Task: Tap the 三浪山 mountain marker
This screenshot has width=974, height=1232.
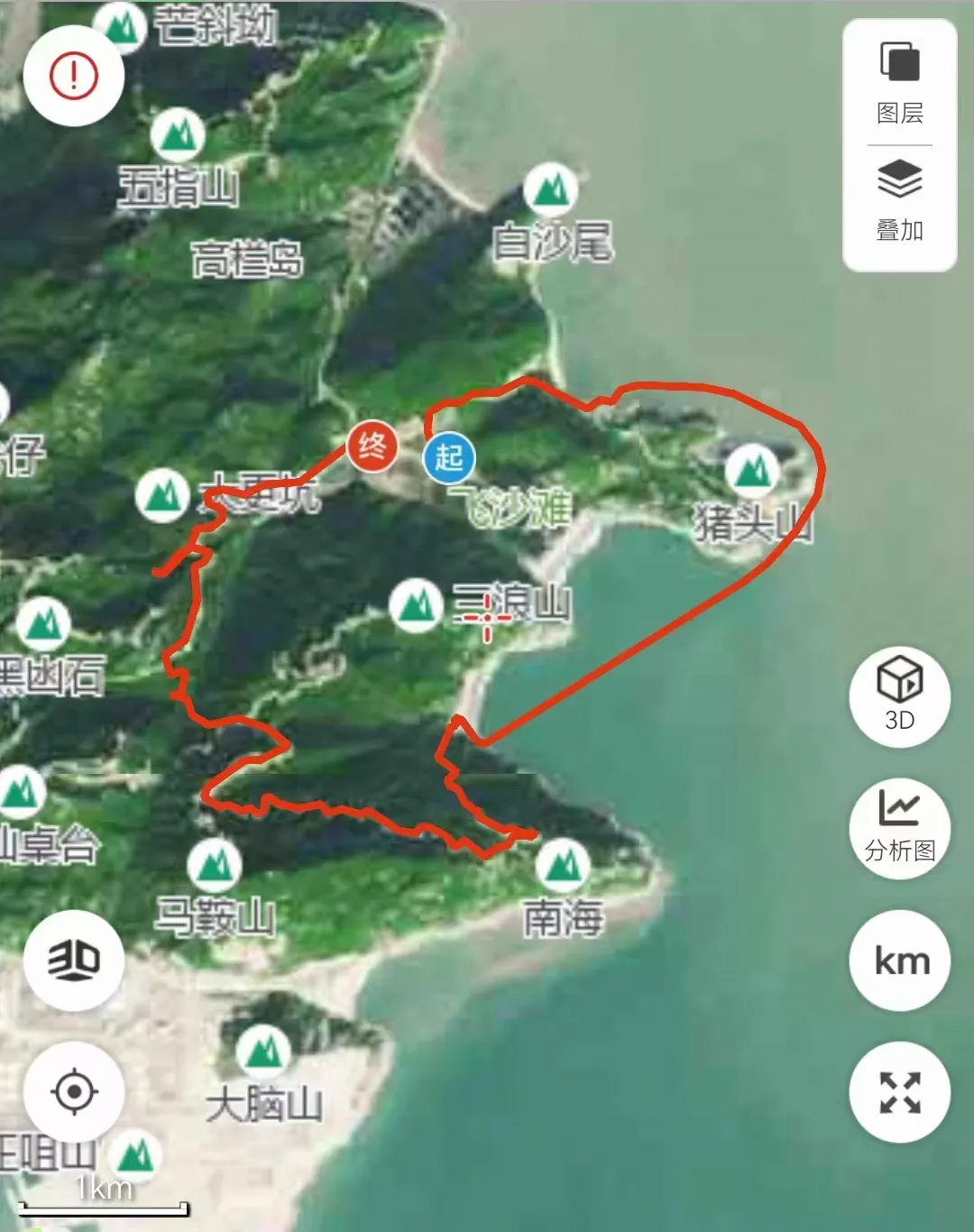Action: tap(416, 605)
